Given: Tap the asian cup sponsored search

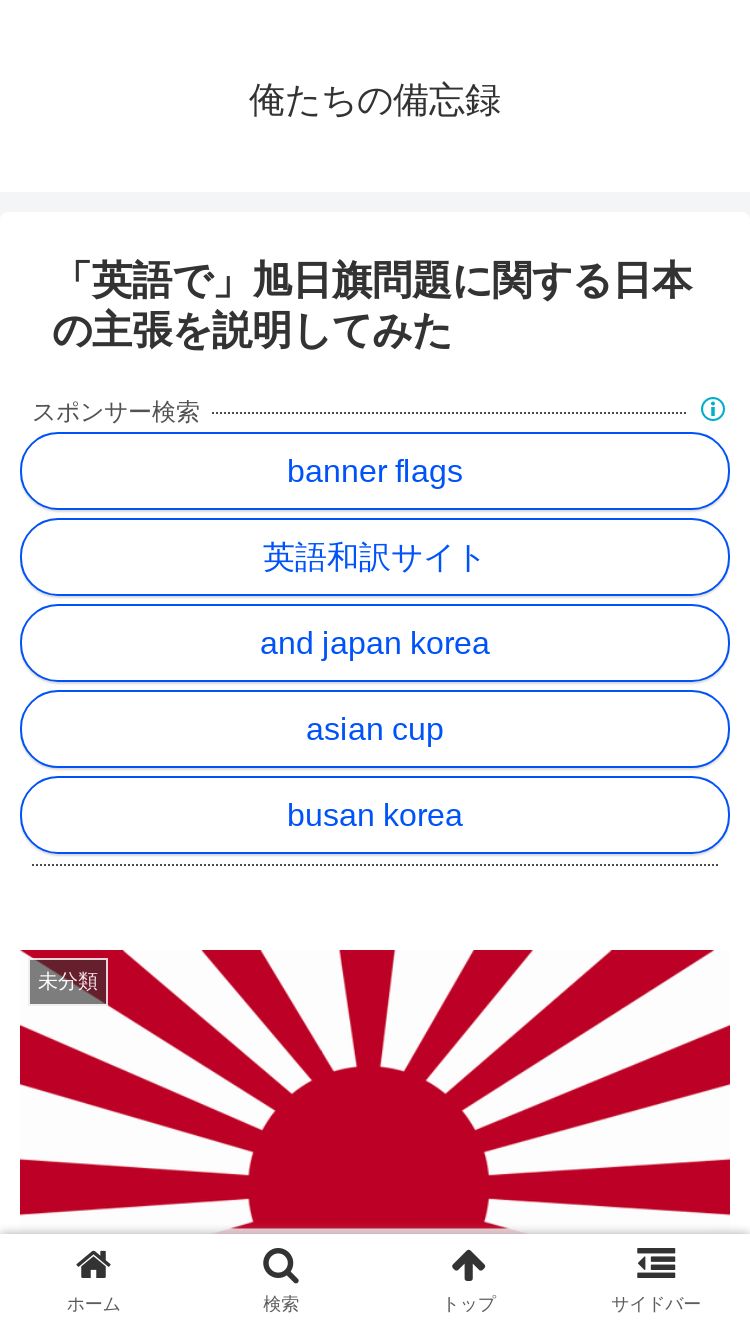Looking at the screenshot, I should 375,729.
